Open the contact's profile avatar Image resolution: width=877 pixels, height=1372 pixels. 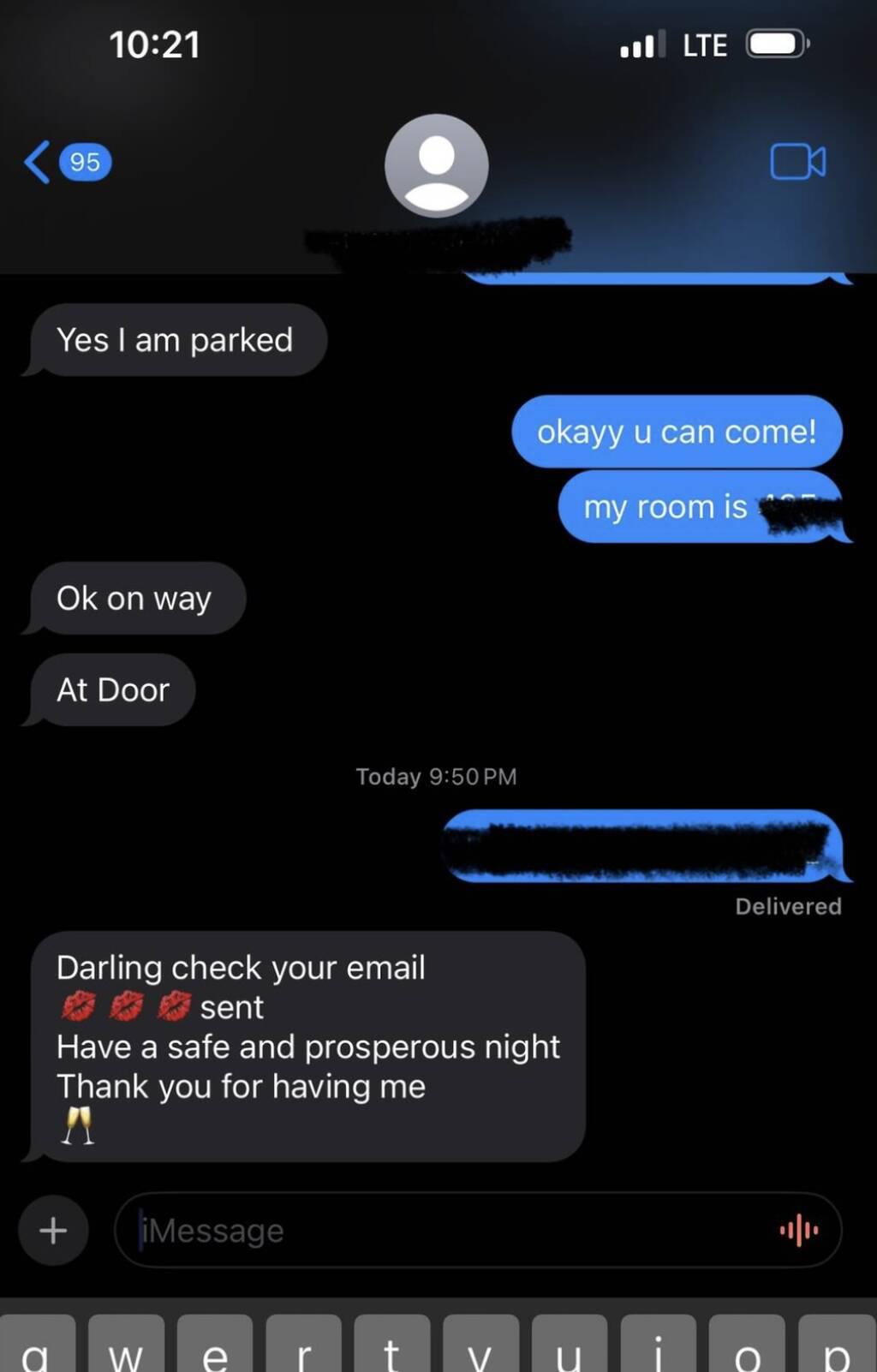pyautogui.click(x=437, y=165)
